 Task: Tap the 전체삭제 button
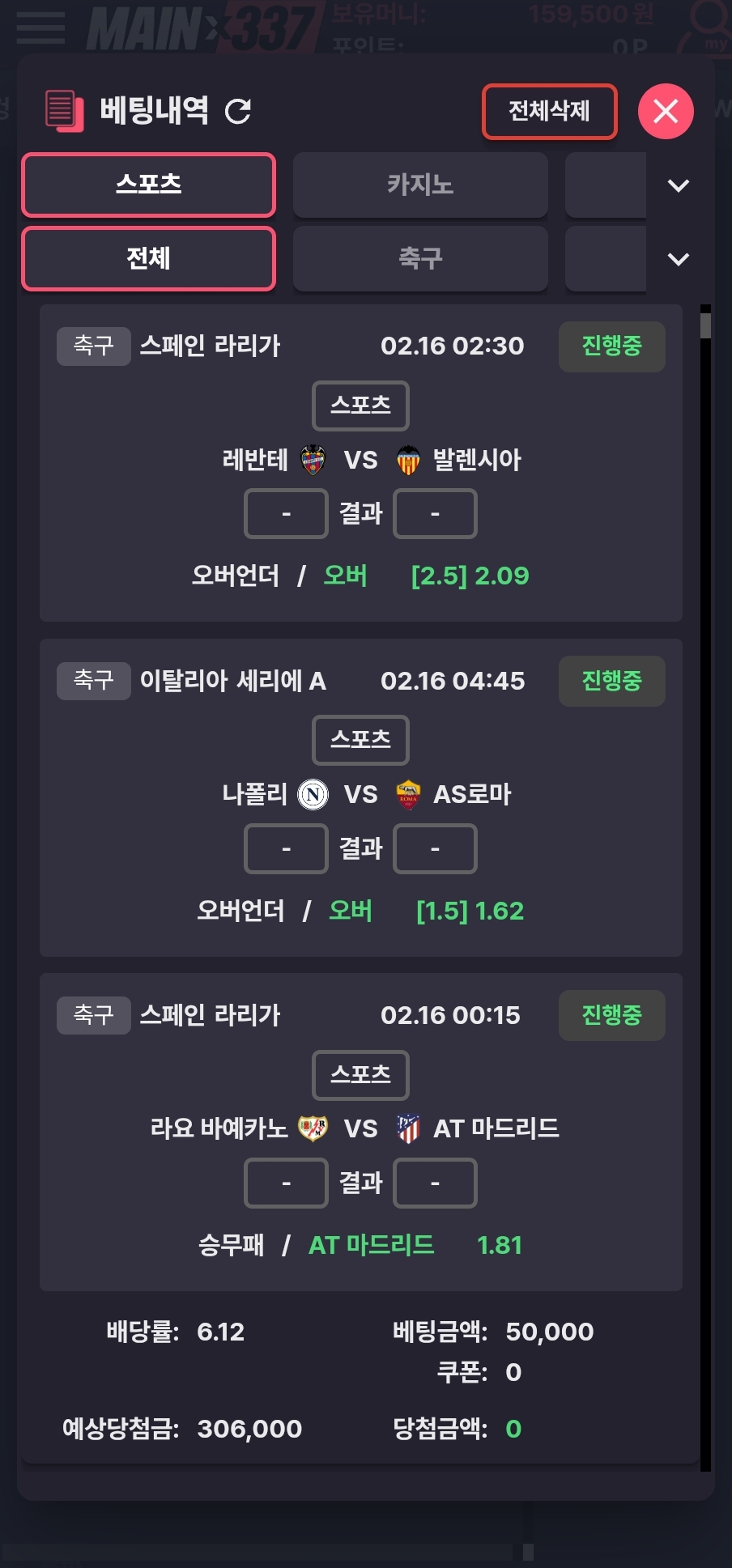549,111
